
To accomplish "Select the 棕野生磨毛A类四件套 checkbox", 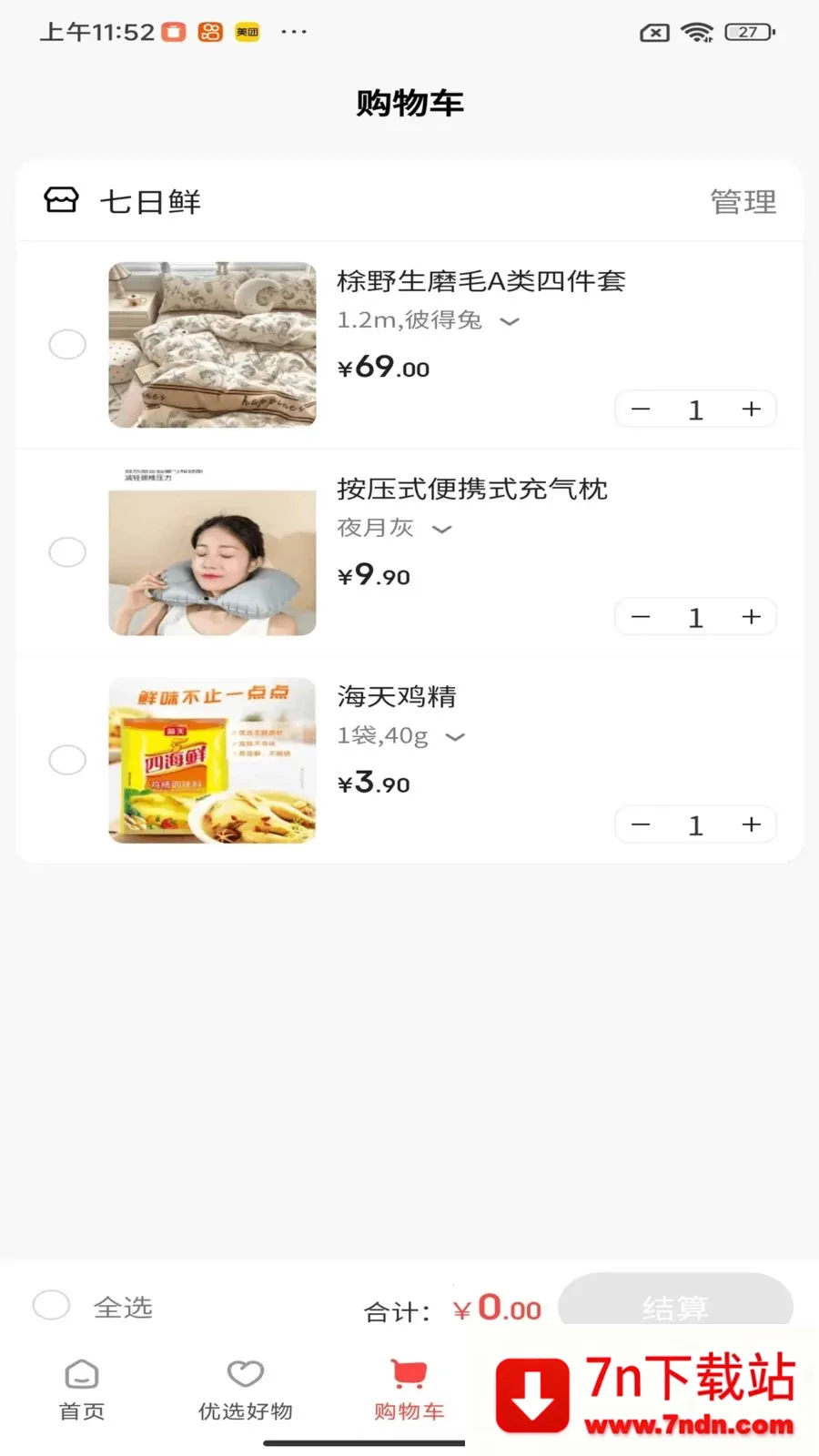I will tap(67, 345).
